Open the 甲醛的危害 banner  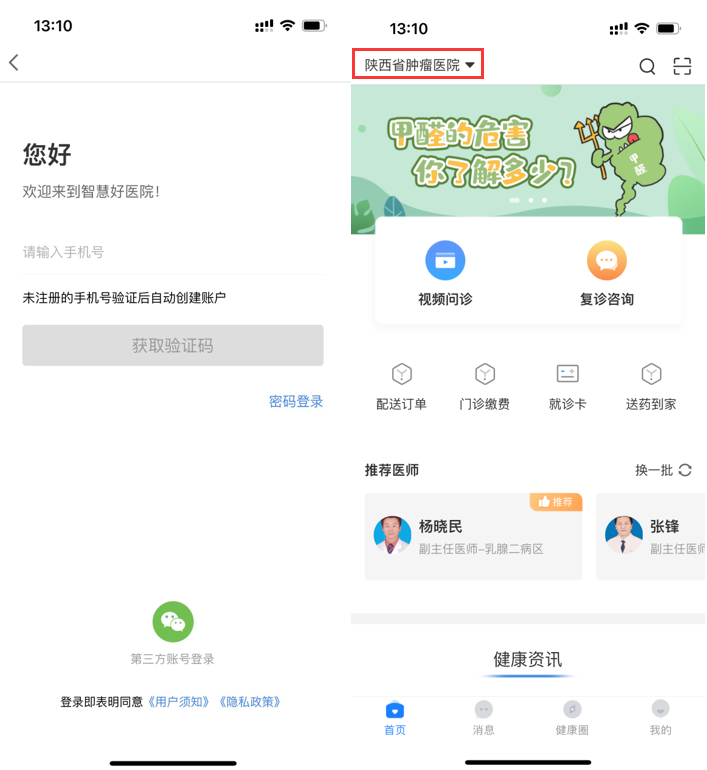pyautogui.click(x=527, y=150)
